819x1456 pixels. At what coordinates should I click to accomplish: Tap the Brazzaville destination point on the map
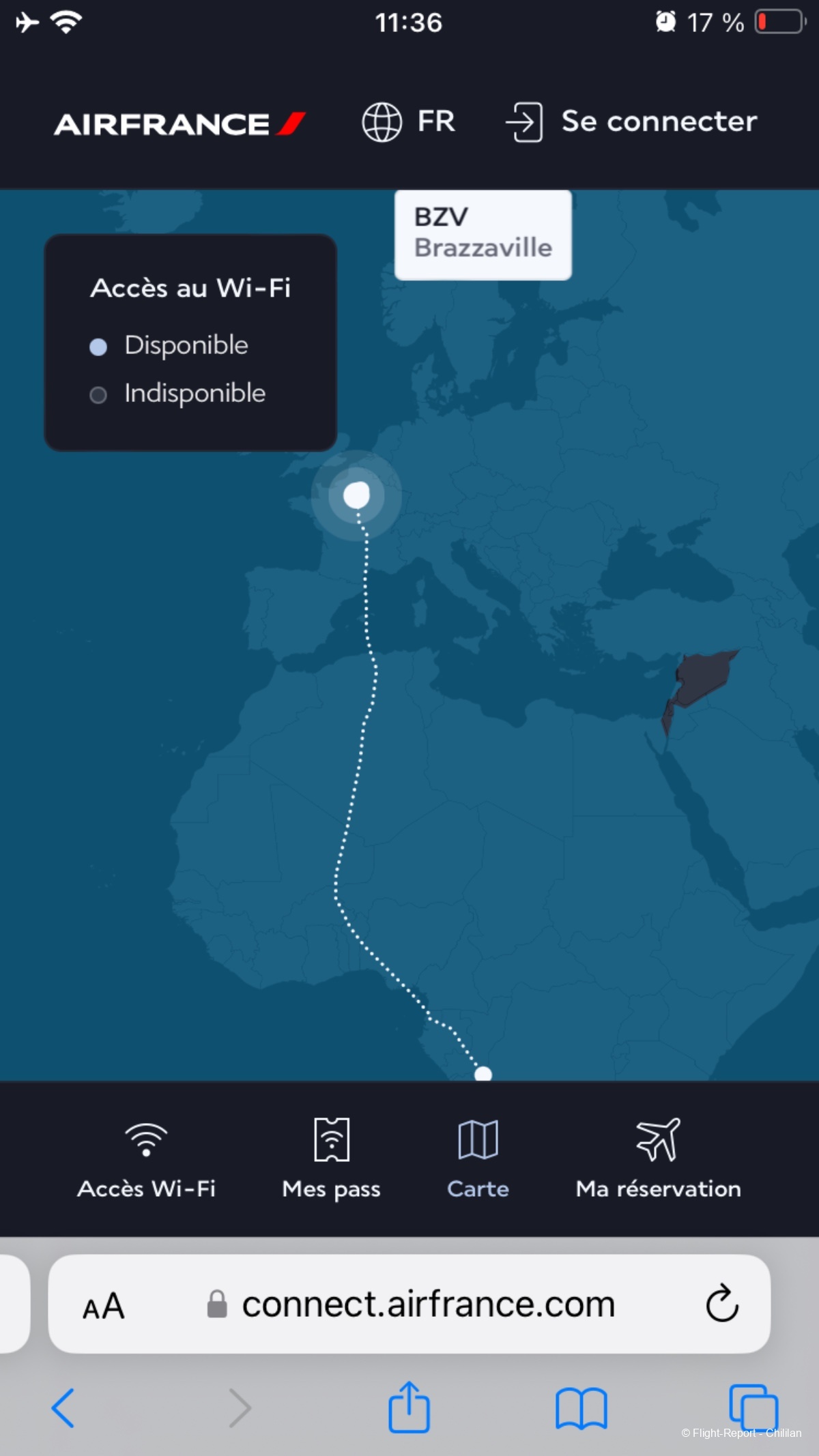483,1074
